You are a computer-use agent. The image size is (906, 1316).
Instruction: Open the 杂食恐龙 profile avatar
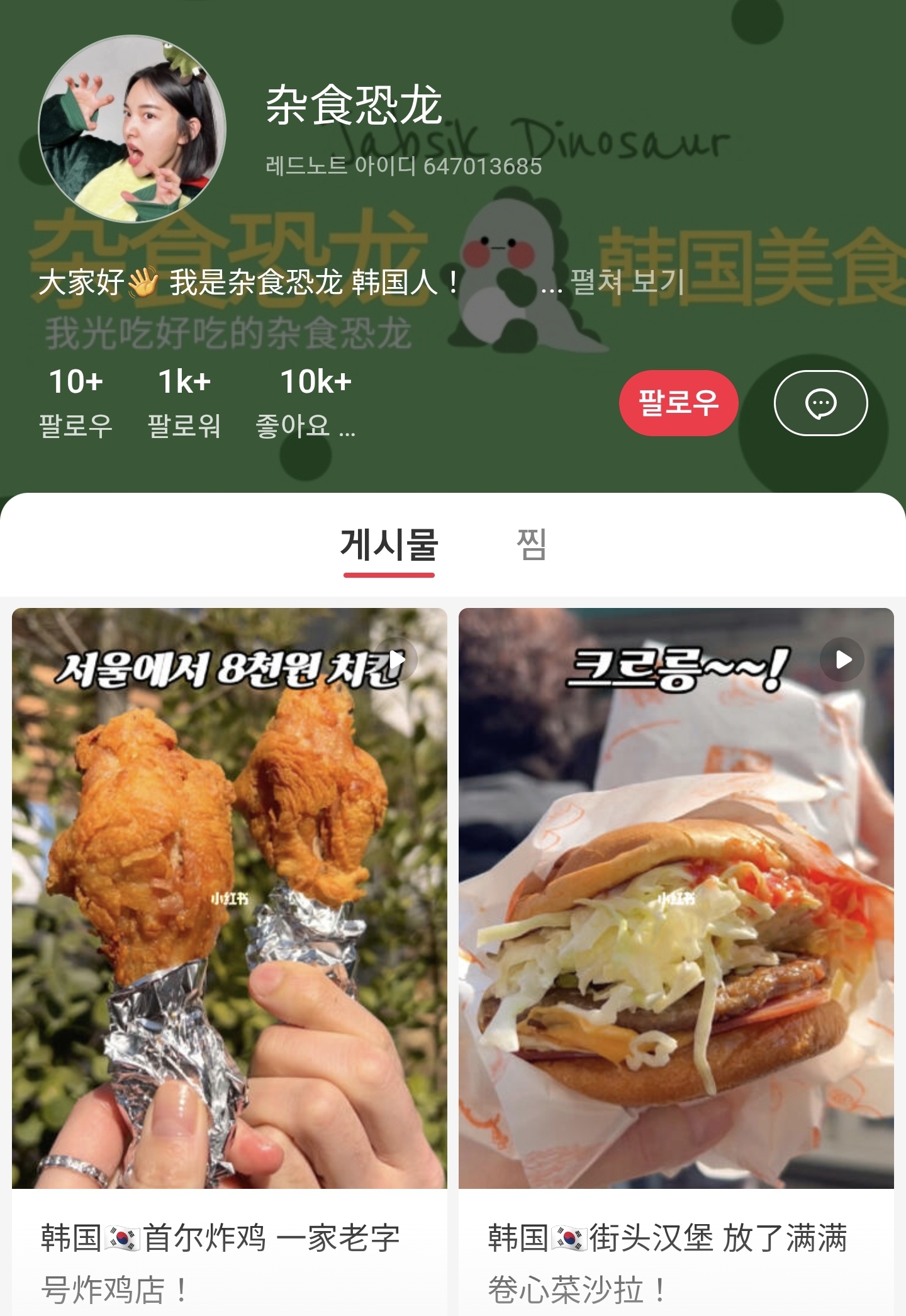(x=132, y=129)
